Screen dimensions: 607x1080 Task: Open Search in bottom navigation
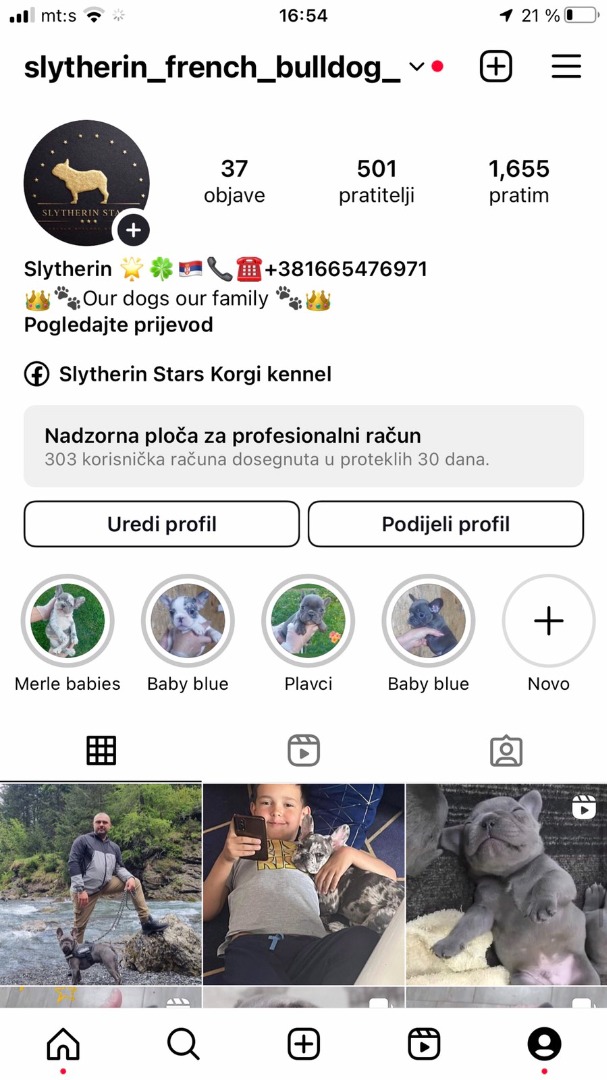183,1044
